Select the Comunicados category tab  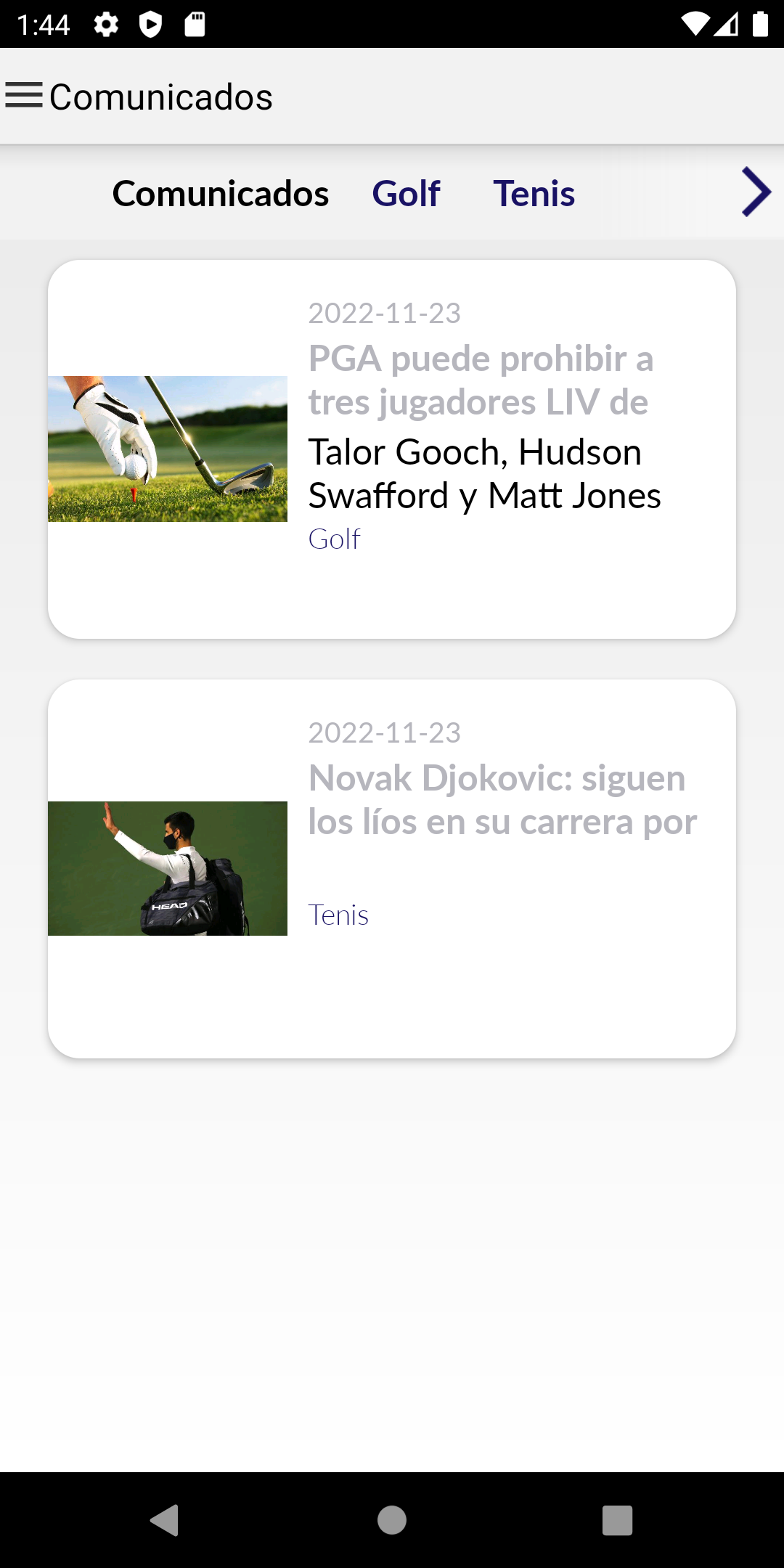(221, 194)
